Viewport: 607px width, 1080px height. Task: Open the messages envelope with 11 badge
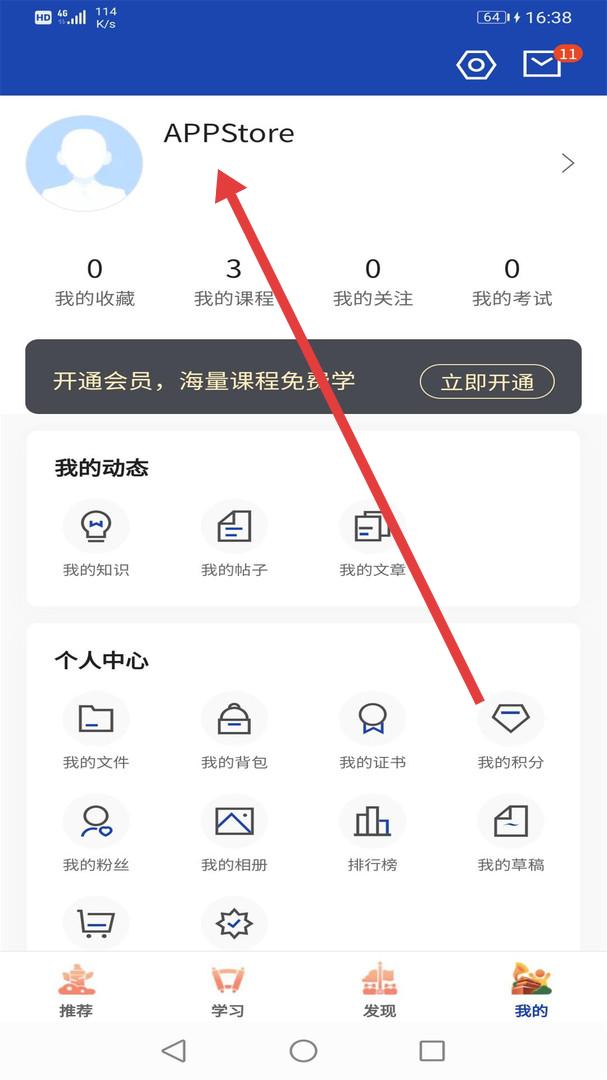[542, 65]
